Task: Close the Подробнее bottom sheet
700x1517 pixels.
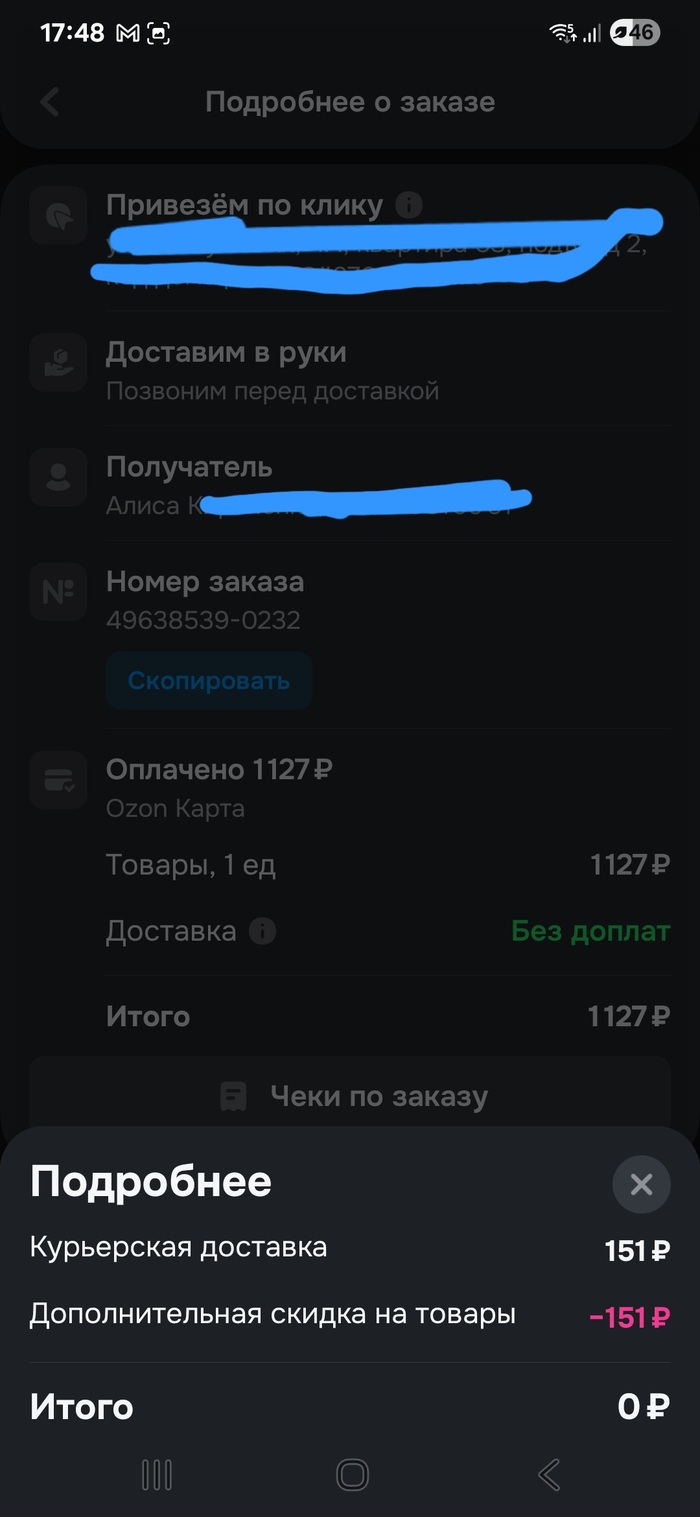Action: pos(641,1184)
